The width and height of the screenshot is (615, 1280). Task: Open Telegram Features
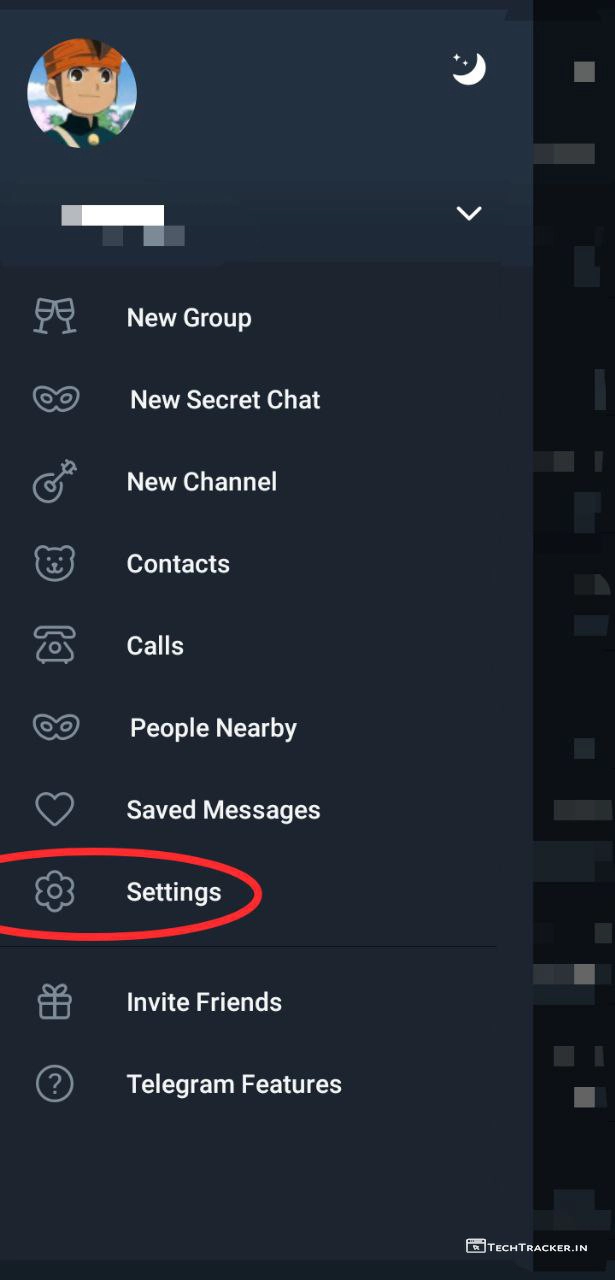click(234, 1084)
